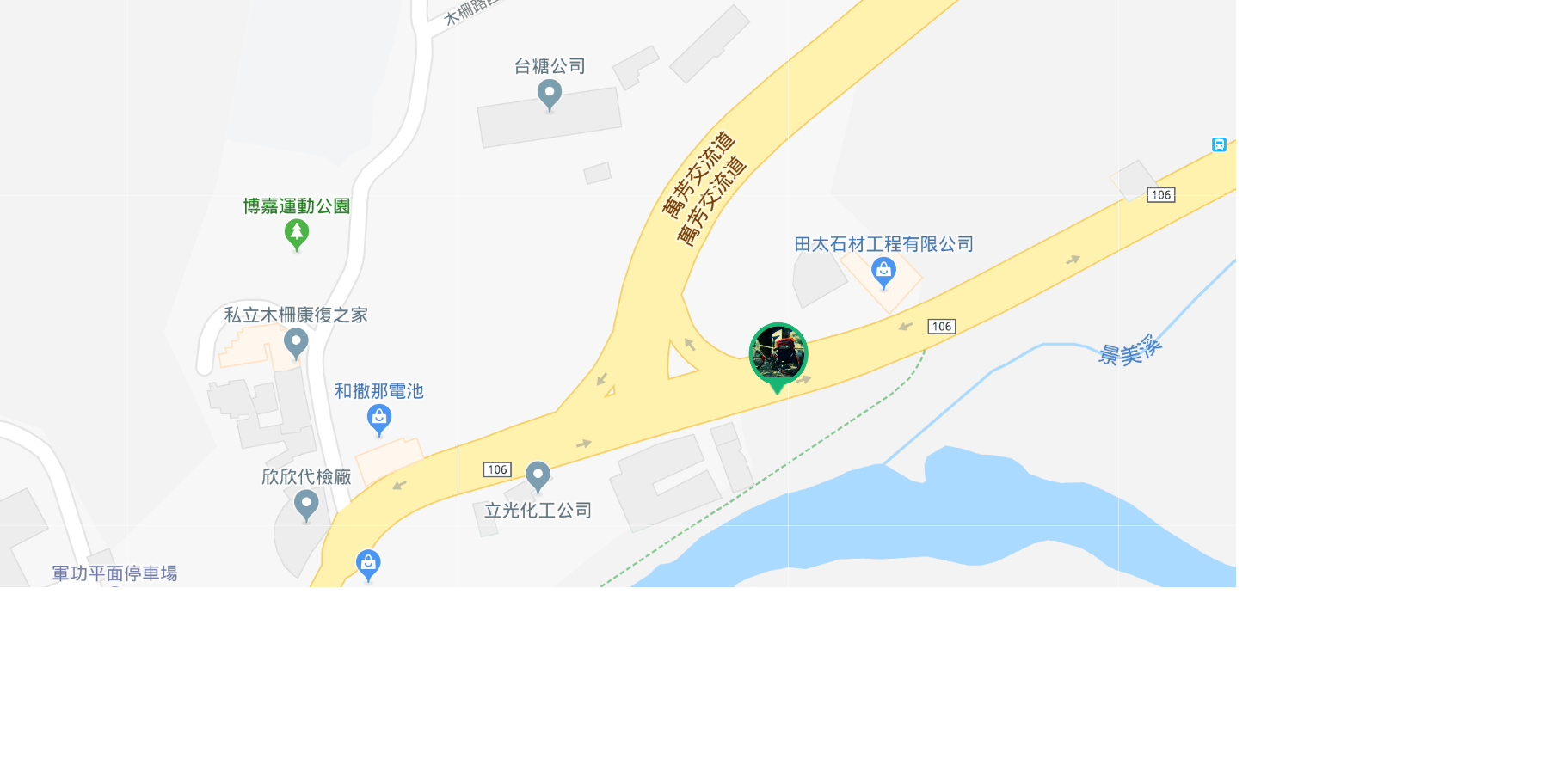Tap the bus stop icon near route 106
The height and width of the screenshot is (784, 1556).
point(1219,144)
